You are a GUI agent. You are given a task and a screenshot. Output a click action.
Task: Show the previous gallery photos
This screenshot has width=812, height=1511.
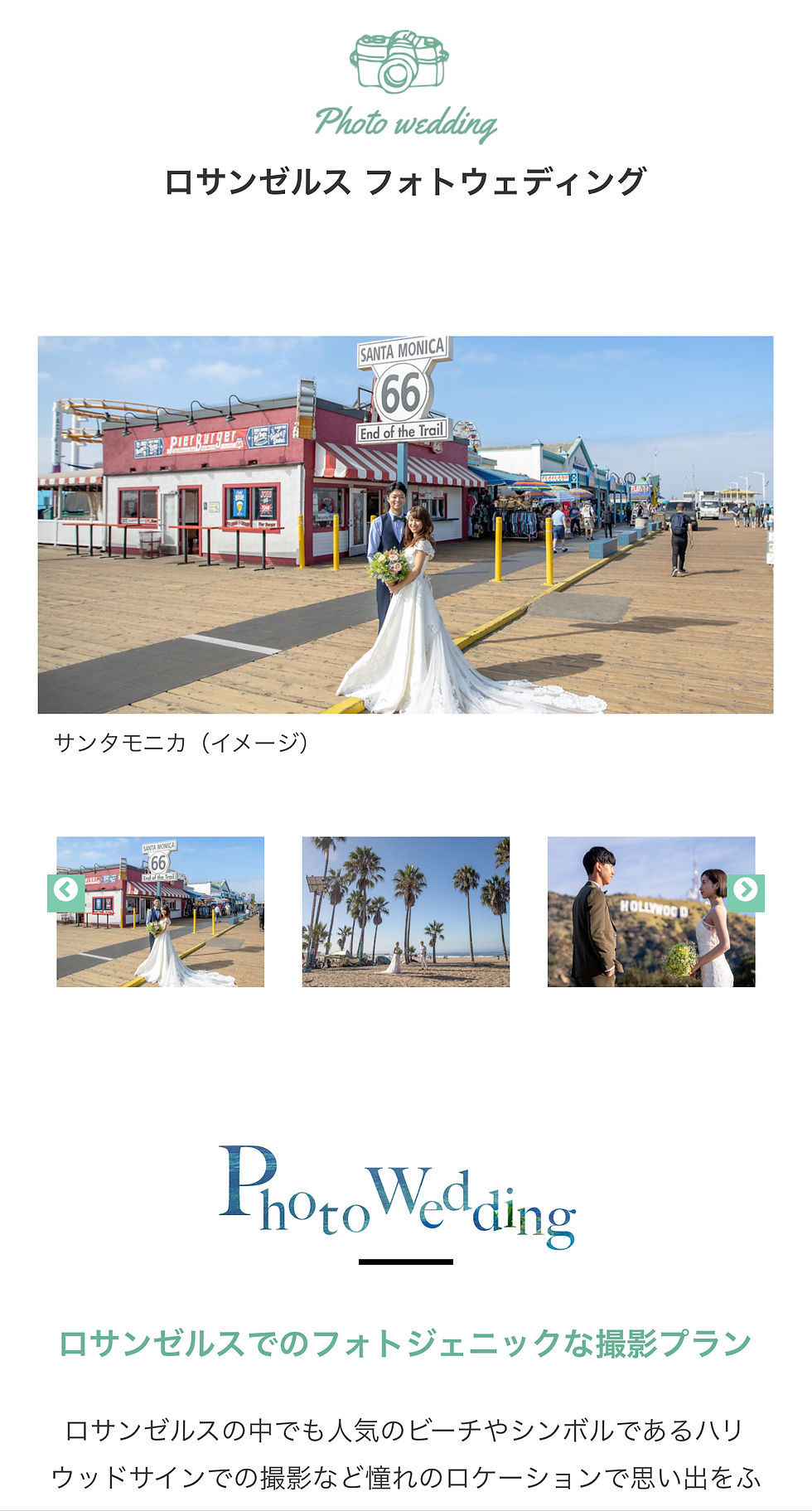pos(65,892)
